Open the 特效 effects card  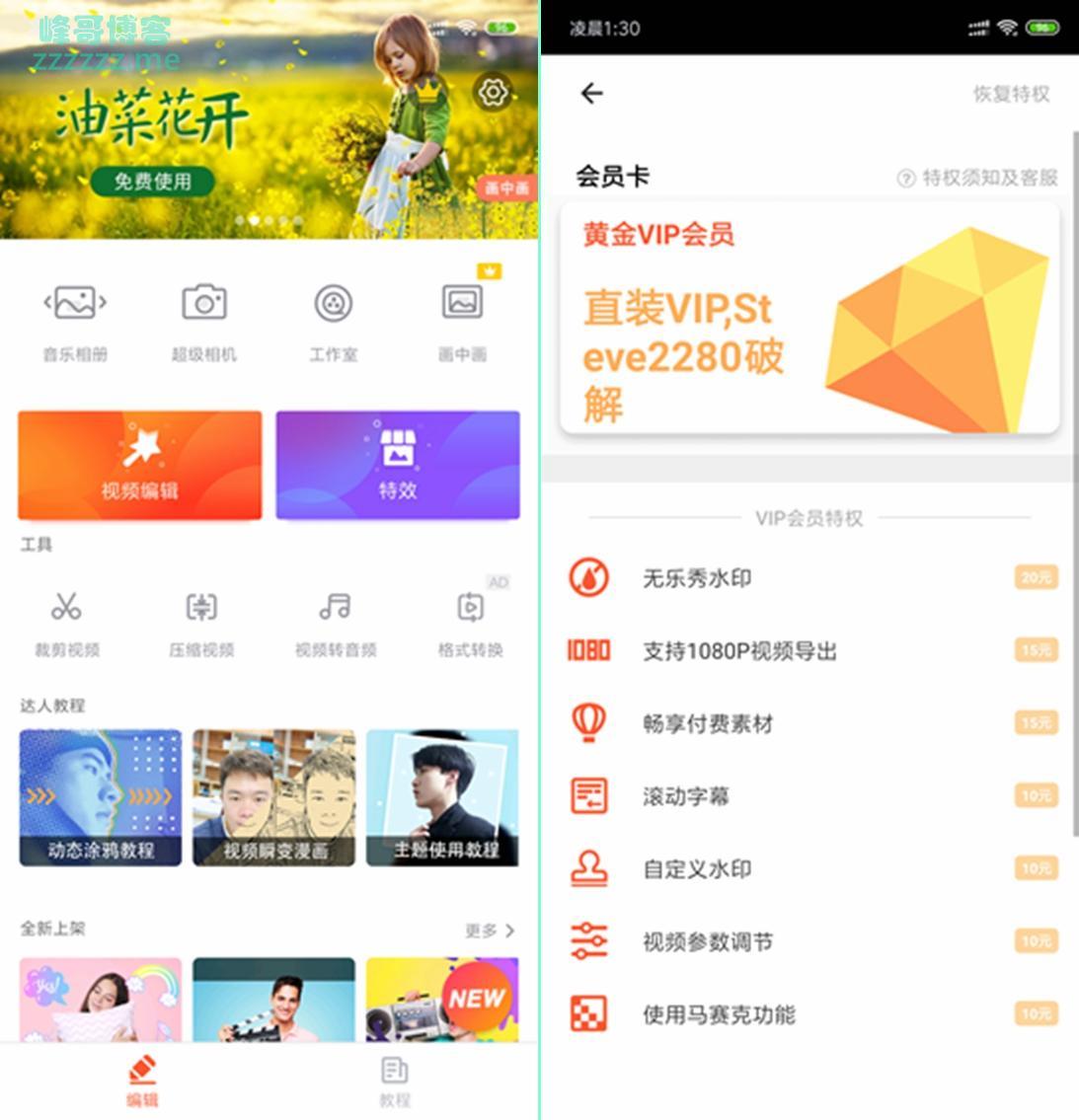[x=398, y=465]
